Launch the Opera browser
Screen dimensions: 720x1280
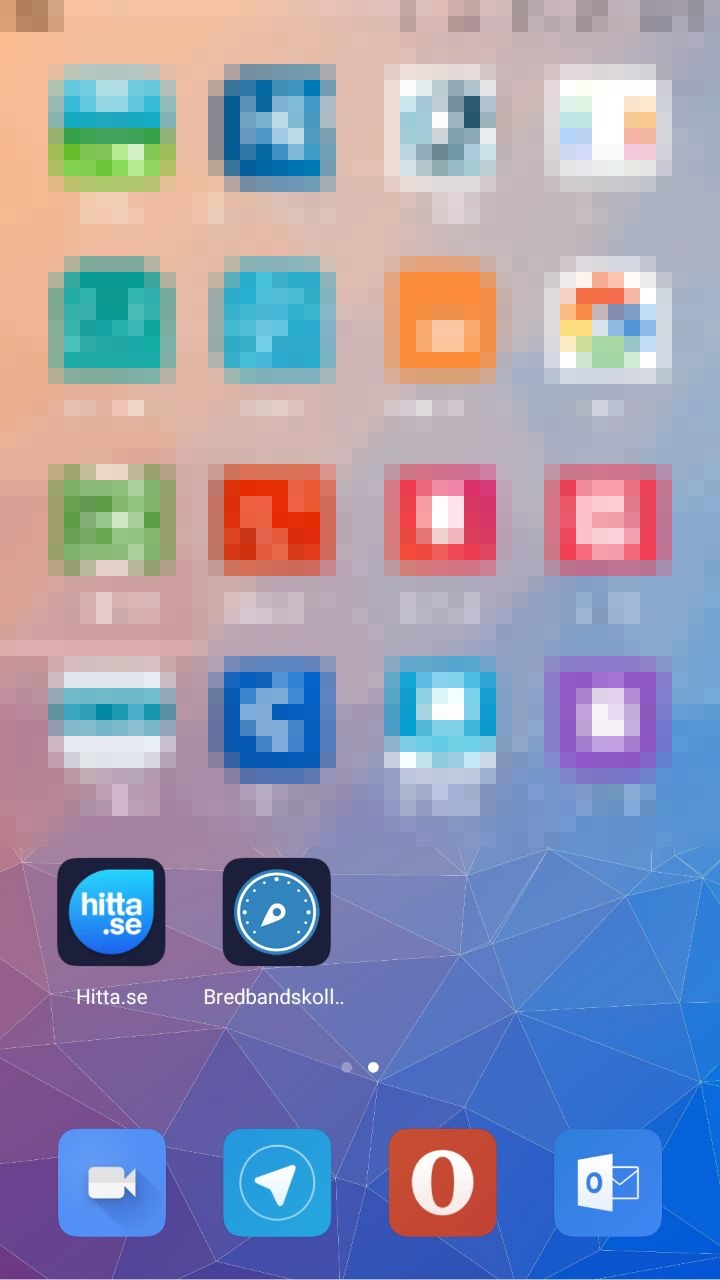[442, 1183]
